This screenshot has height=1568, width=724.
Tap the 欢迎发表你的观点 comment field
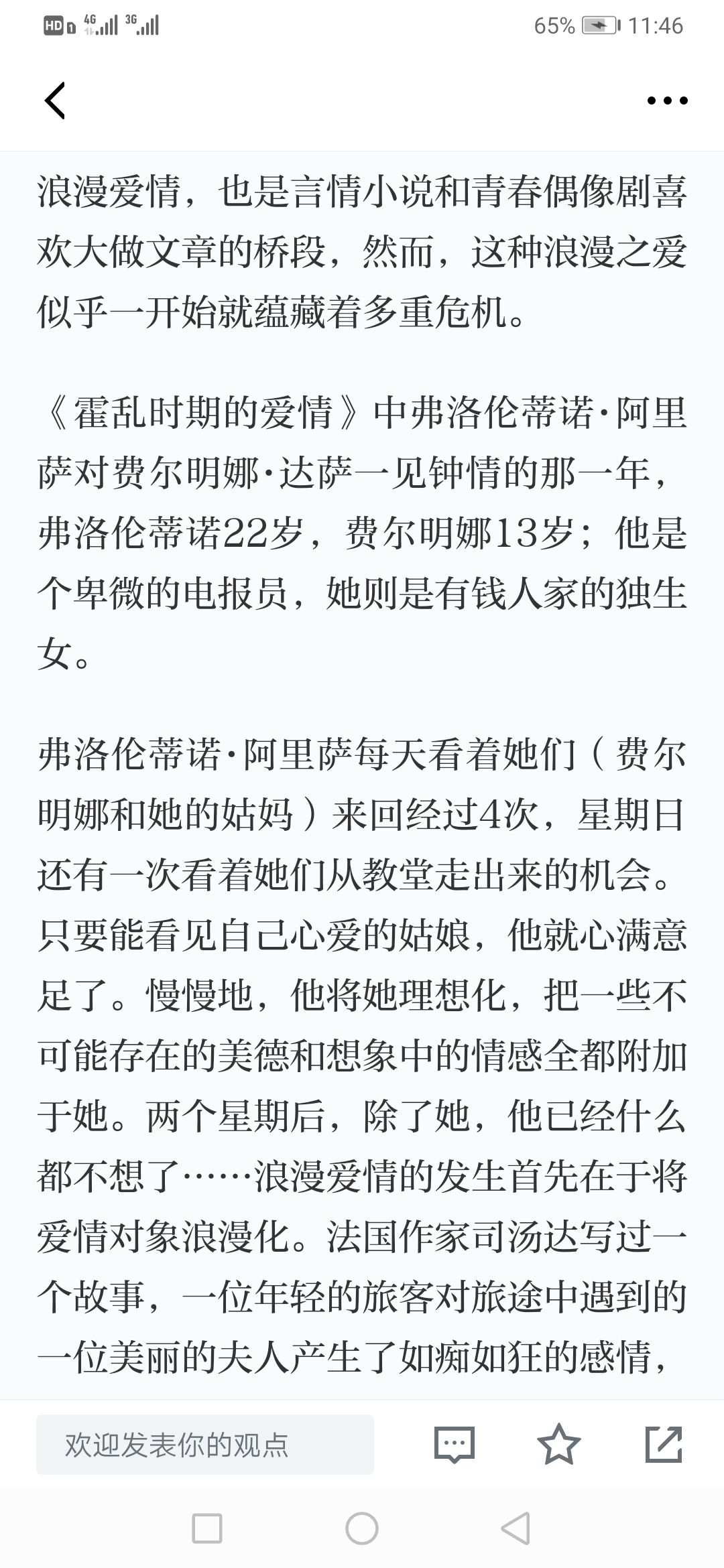(205, 1444)
